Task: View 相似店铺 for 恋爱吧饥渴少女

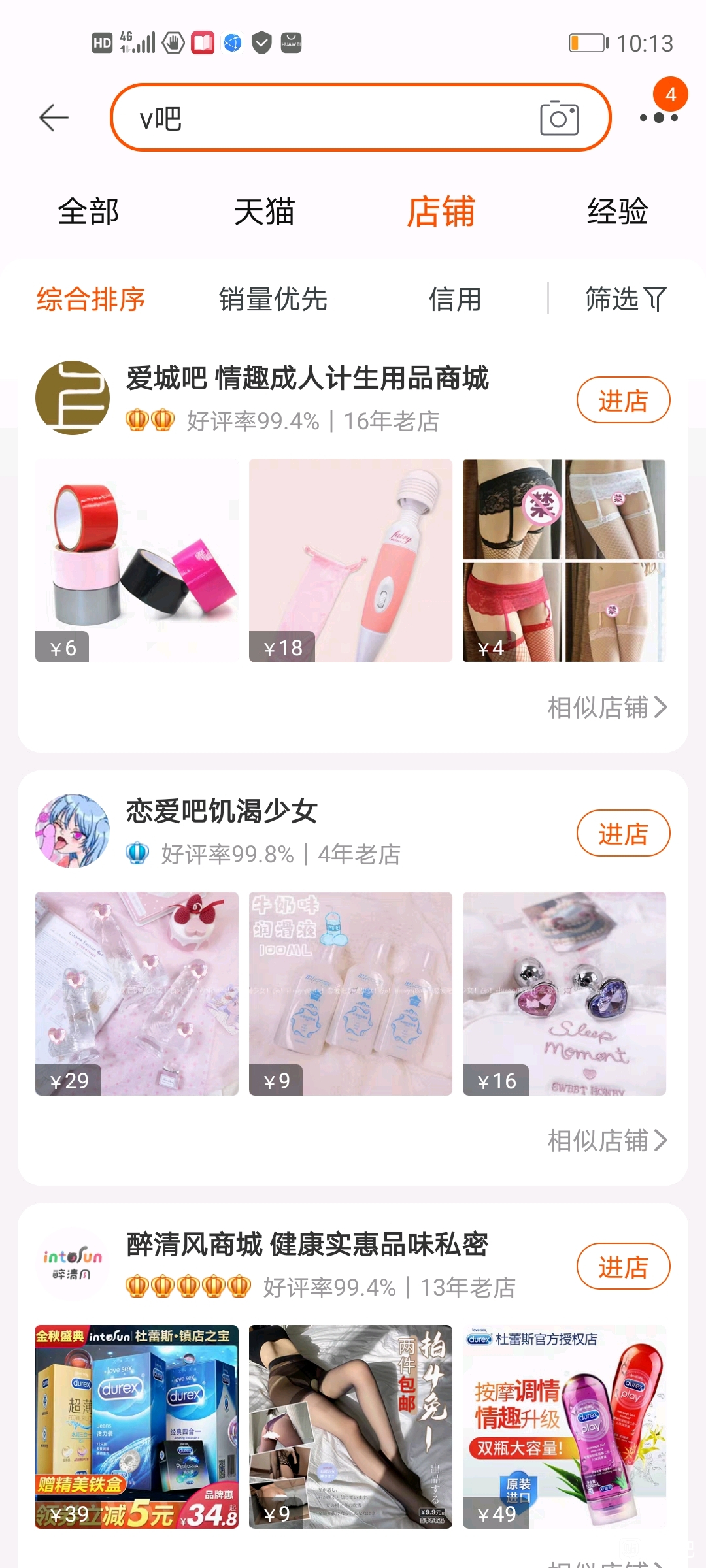Action: [607, 1141]
